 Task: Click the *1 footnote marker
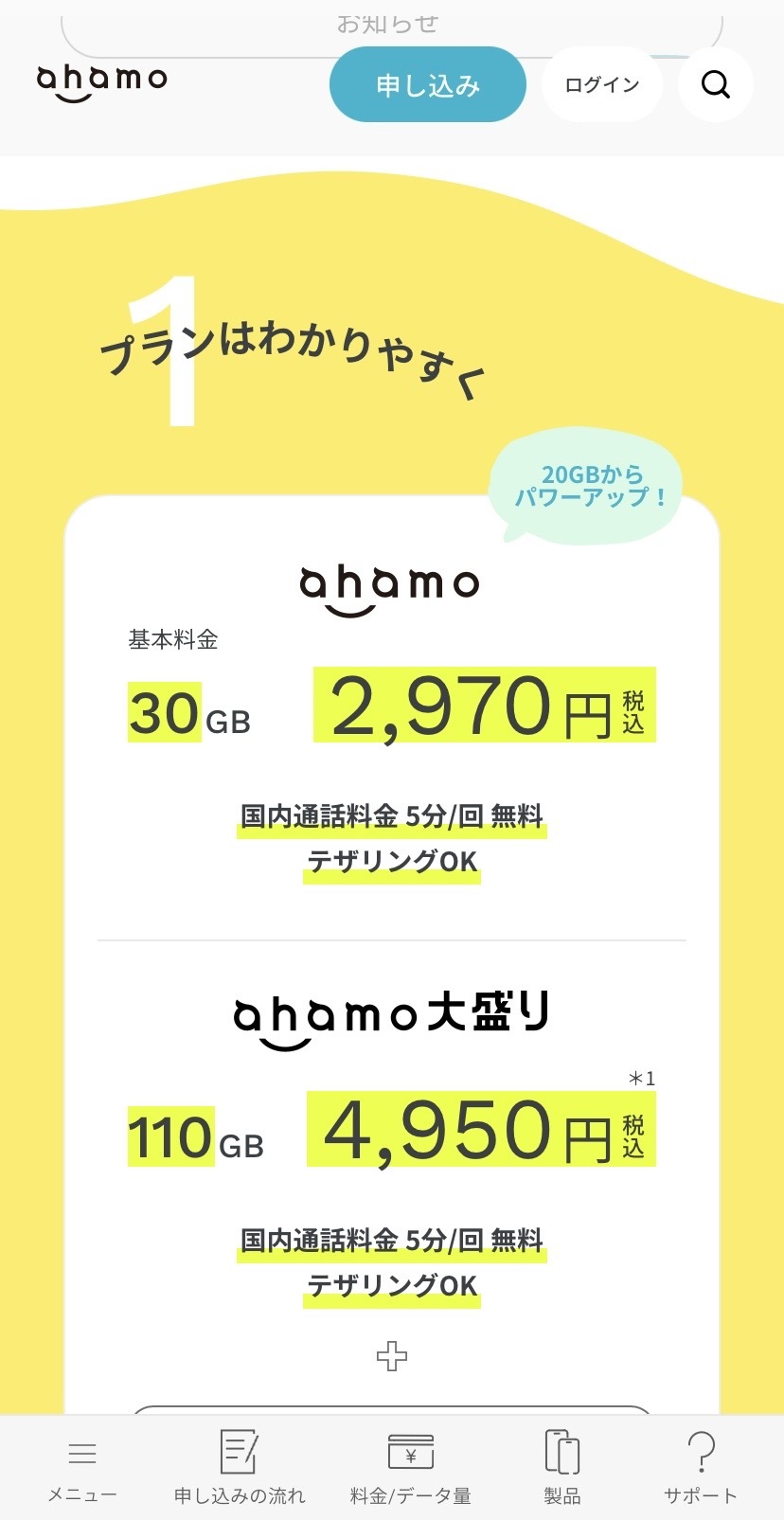click(x=639, y=1077)
